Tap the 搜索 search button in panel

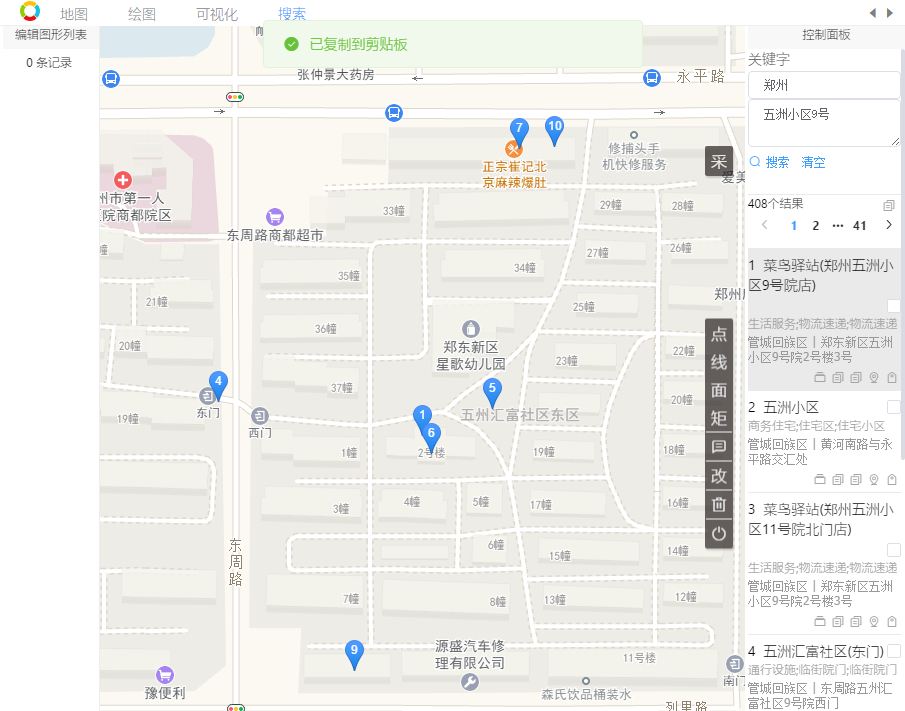pos(770,162)
